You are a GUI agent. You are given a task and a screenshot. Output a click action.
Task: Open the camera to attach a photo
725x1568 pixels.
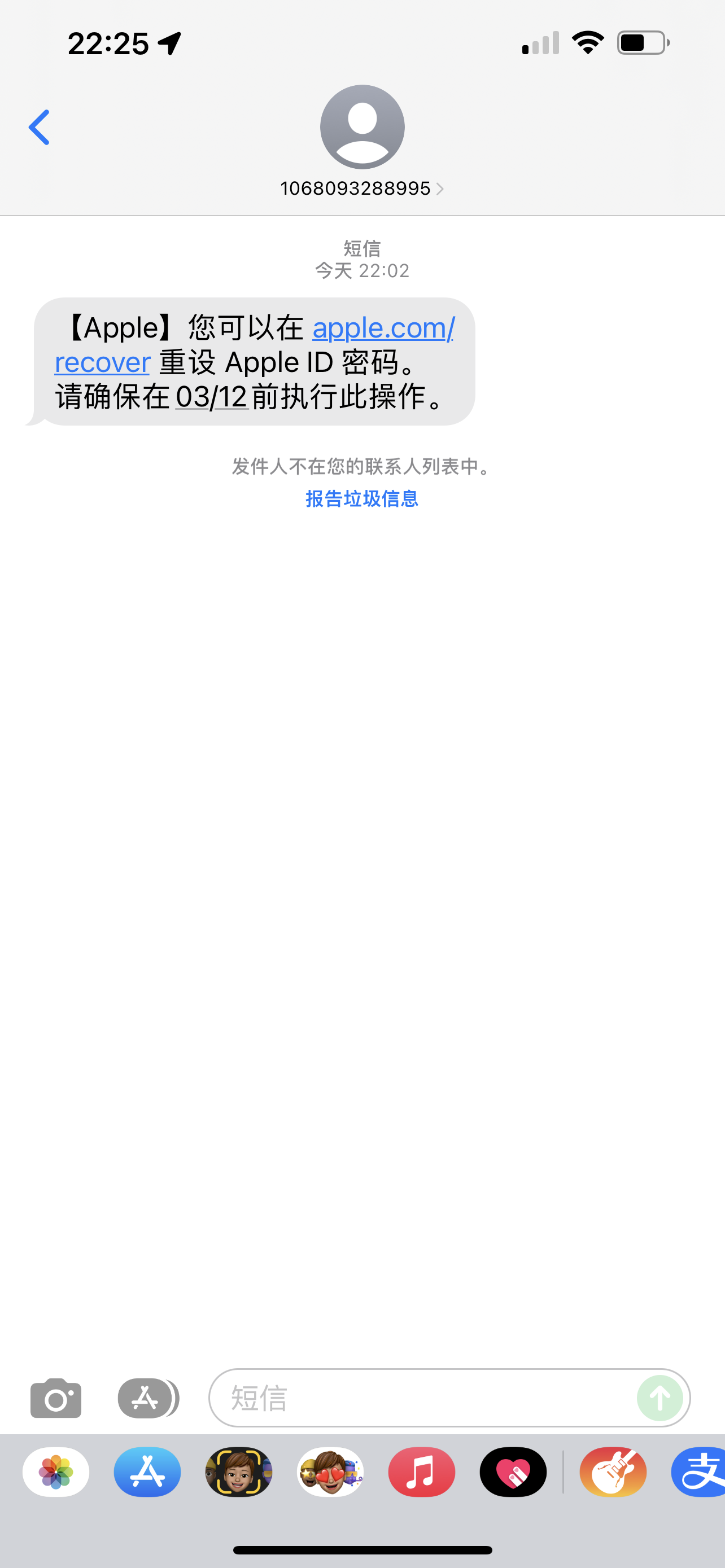[x=56, y=1398]
